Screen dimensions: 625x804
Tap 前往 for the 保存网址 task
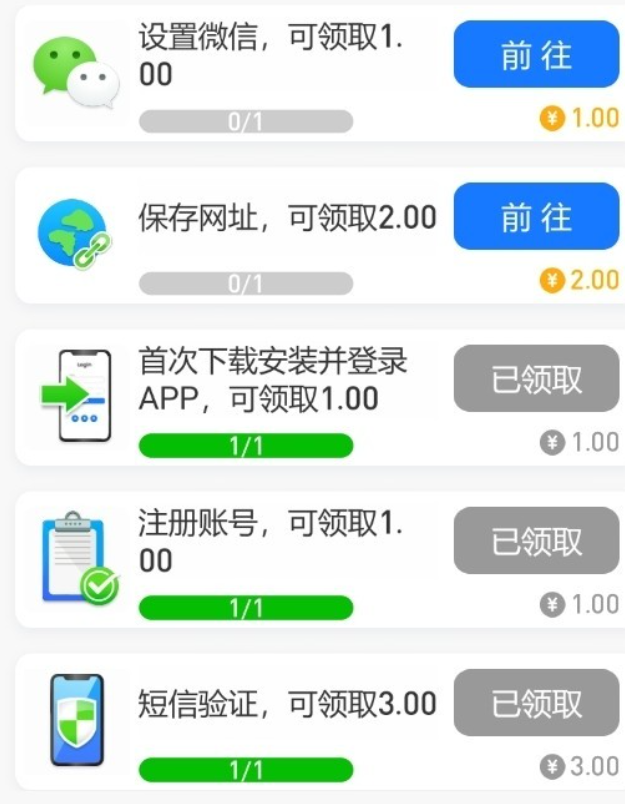point(536,217)
